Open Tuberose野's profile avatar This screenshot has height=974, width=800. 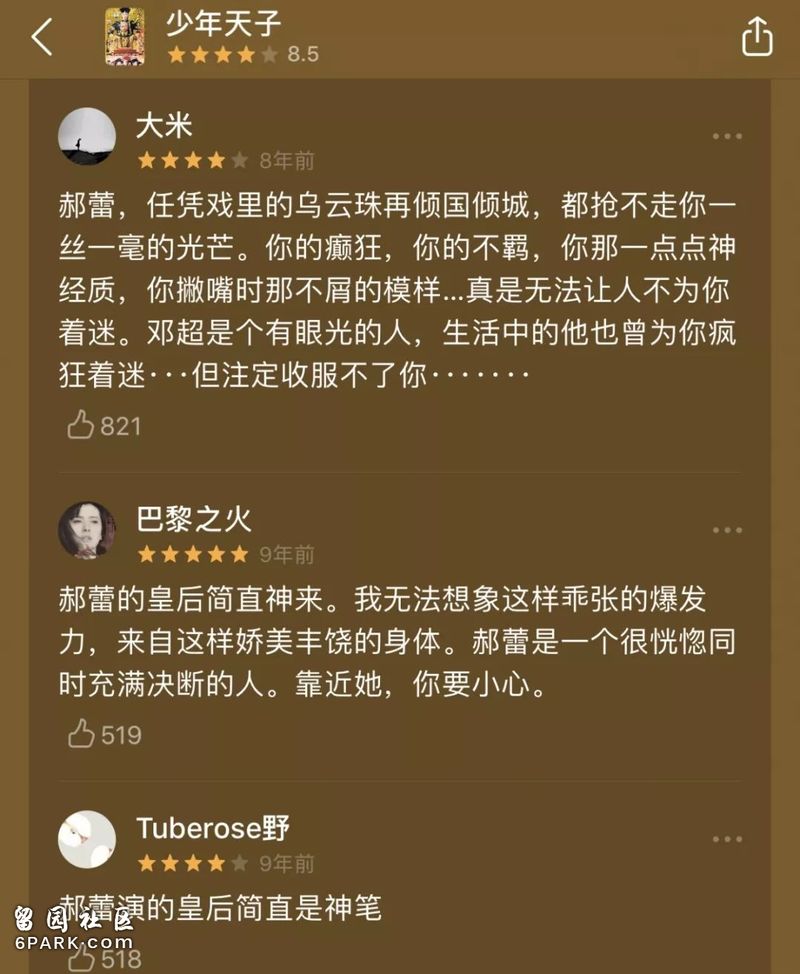pos(87,839)
